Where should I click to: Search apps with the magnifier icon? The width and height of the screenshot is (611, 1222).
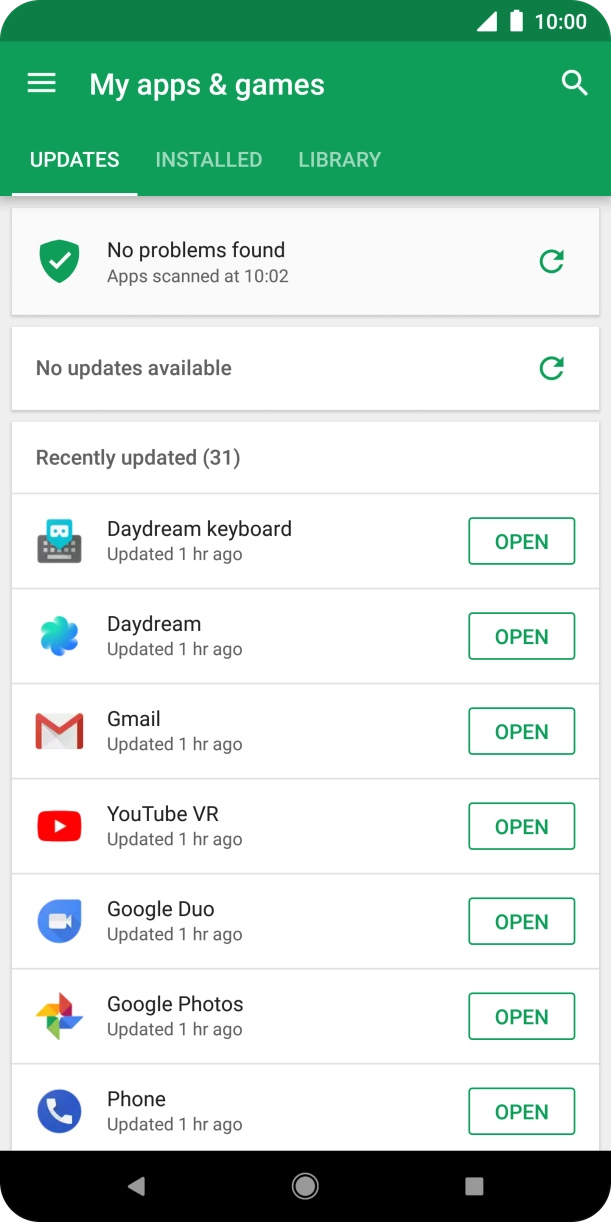[x=574, y=83]
